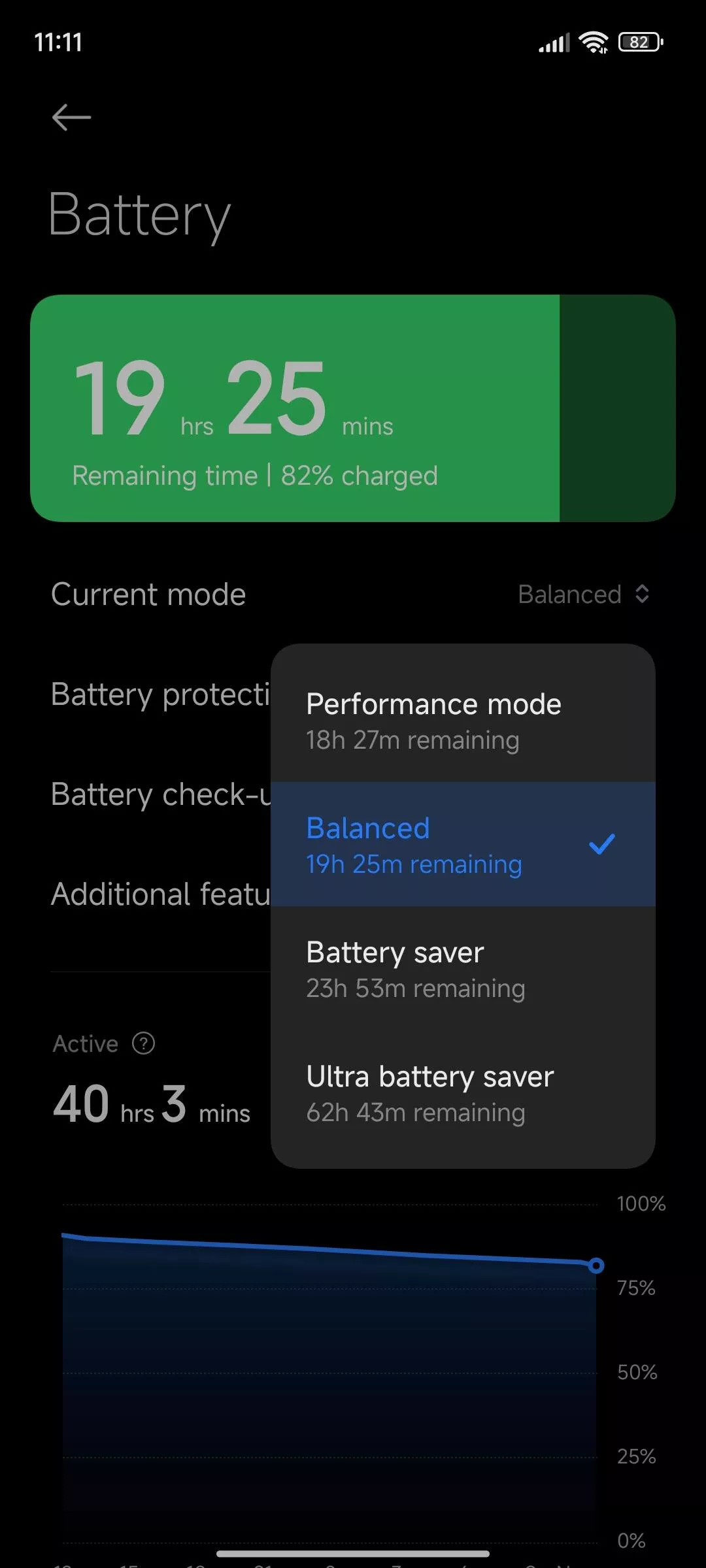Tap the Current mode Balanced dropdown
This screenshot has width=706, height=1568.
click(x=584, y=595)
